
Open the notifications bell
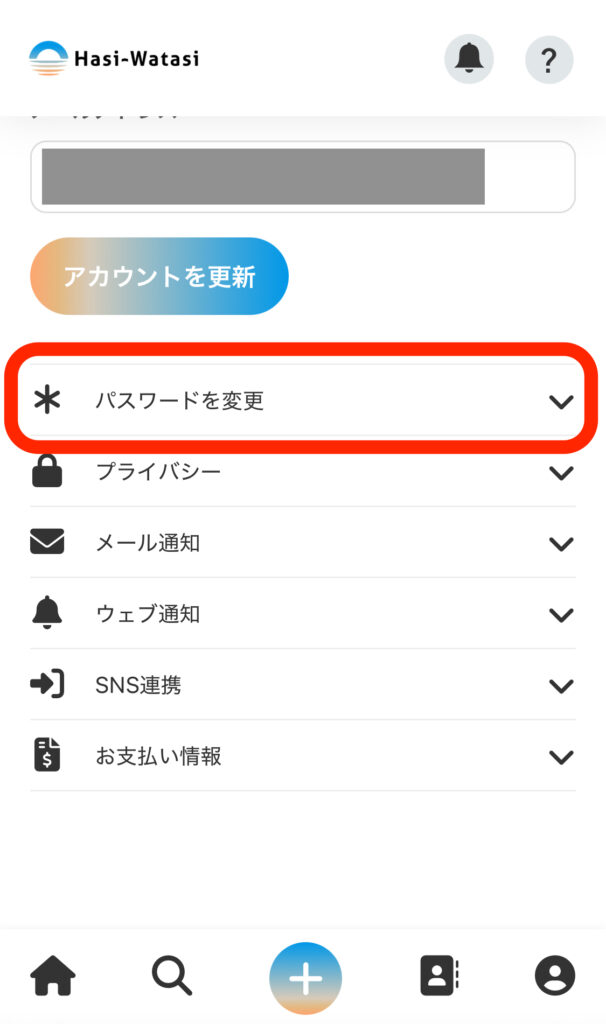click(468, 60)
